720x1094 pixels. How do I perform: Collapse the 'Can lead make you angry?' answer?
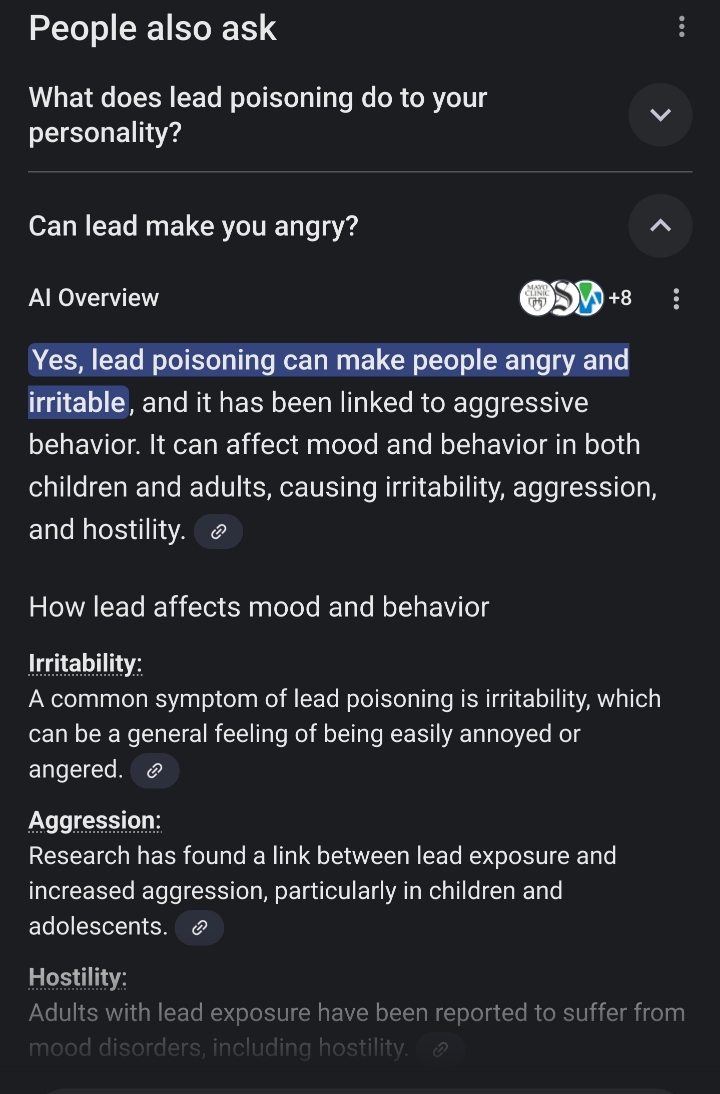pos(660,227)
